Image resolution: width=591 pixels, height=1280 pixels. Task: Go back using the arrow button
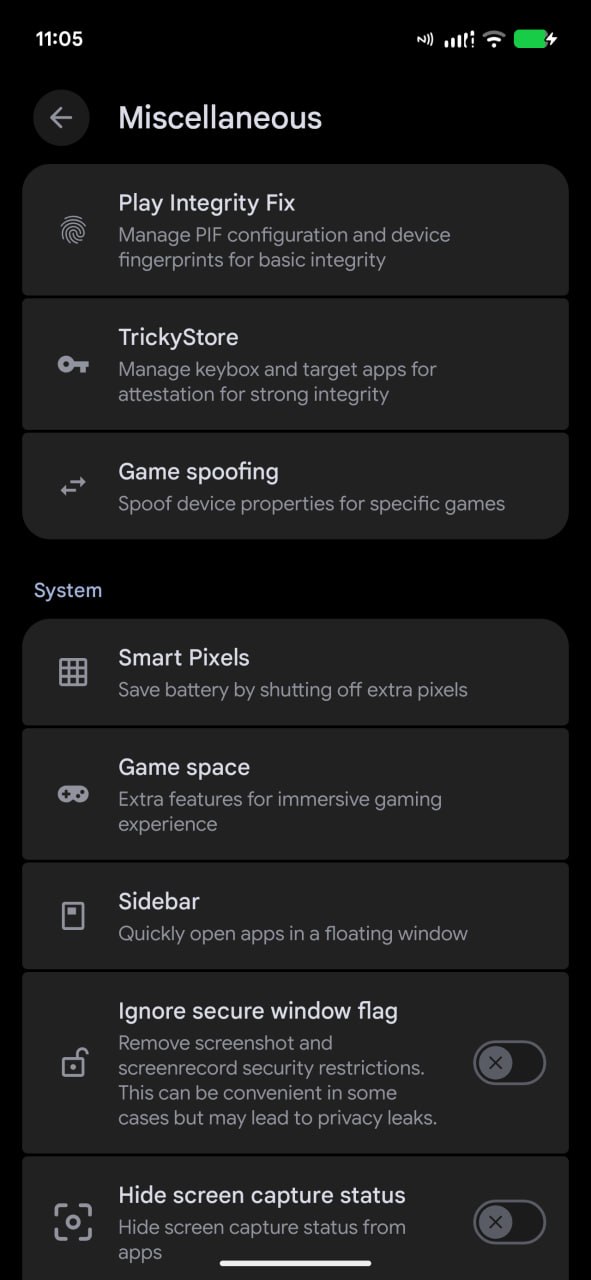click(61, 118)
